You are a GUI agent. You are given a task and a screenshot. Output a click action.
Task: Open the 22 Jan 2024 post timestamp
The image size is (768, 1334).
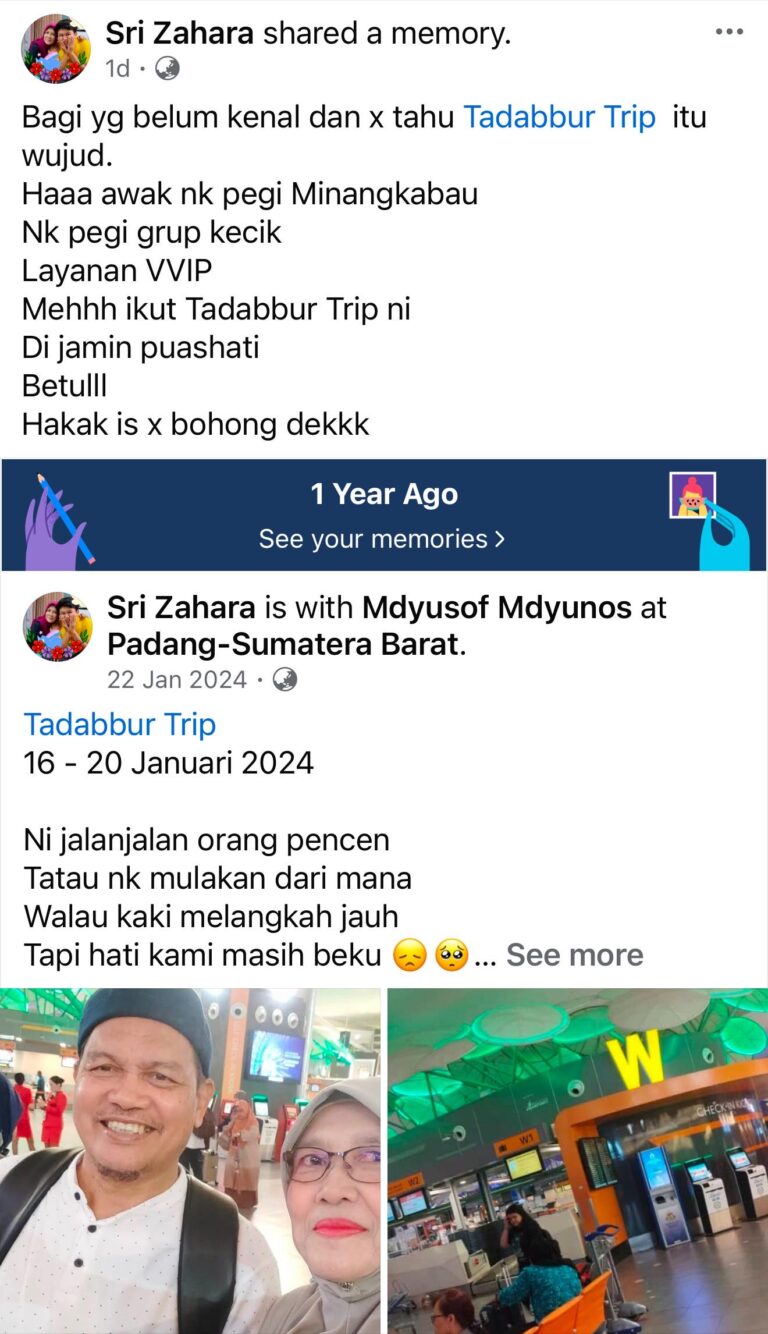coord(176,680)
